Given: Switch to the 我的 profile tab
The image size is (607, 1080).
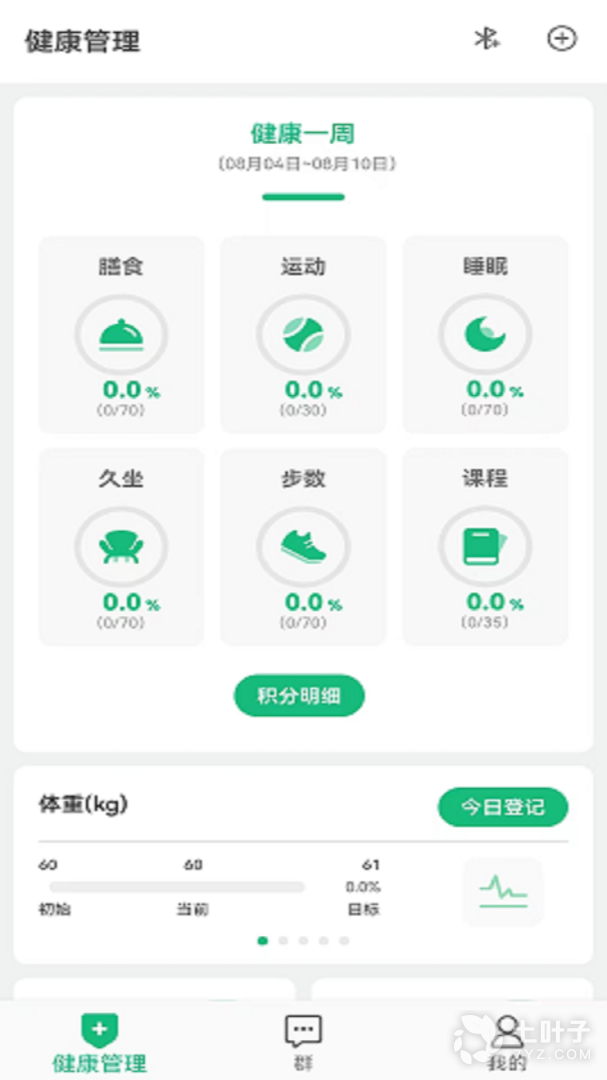Looking at the screenshot, I should (x=510, y=1040).
